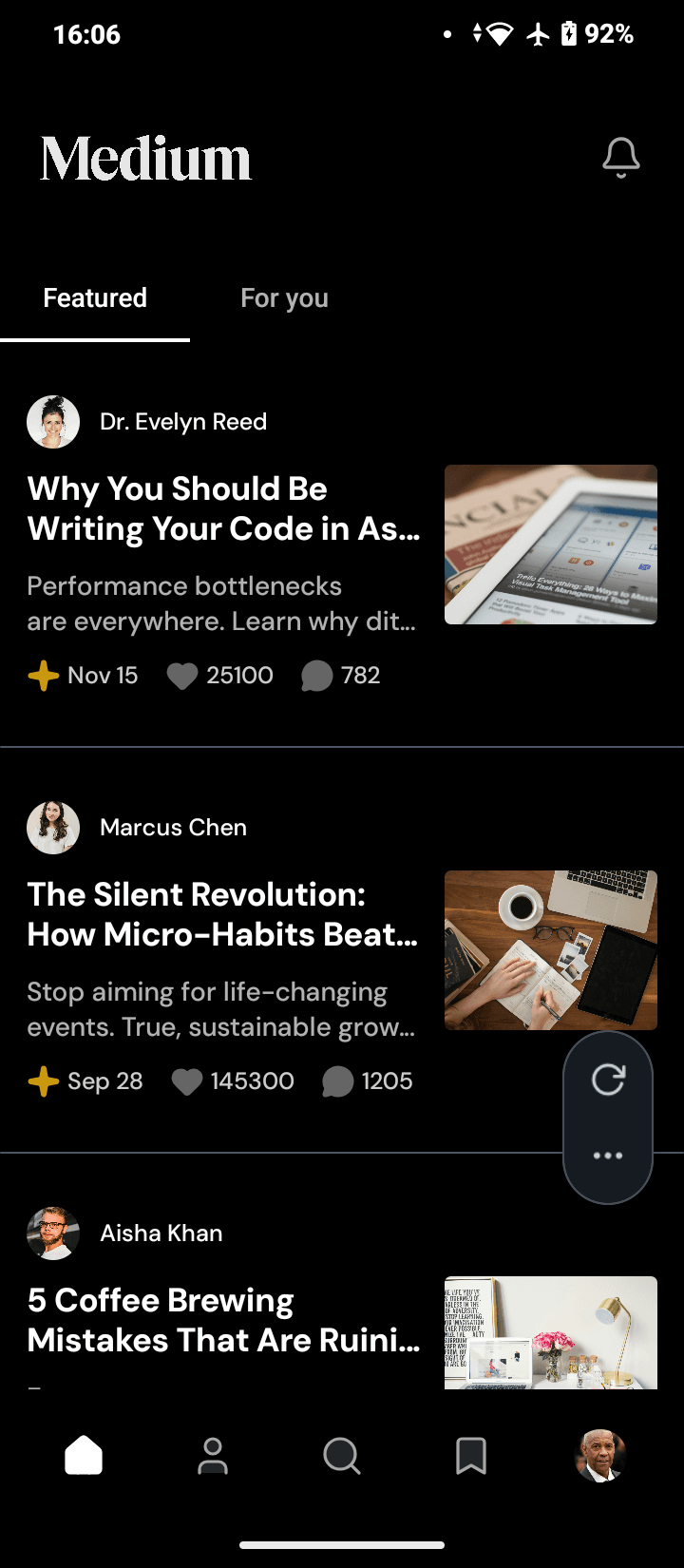The image size is (684, 1568).
Task: Tap the Medium wordmark logo
Action: click(144, 157)
